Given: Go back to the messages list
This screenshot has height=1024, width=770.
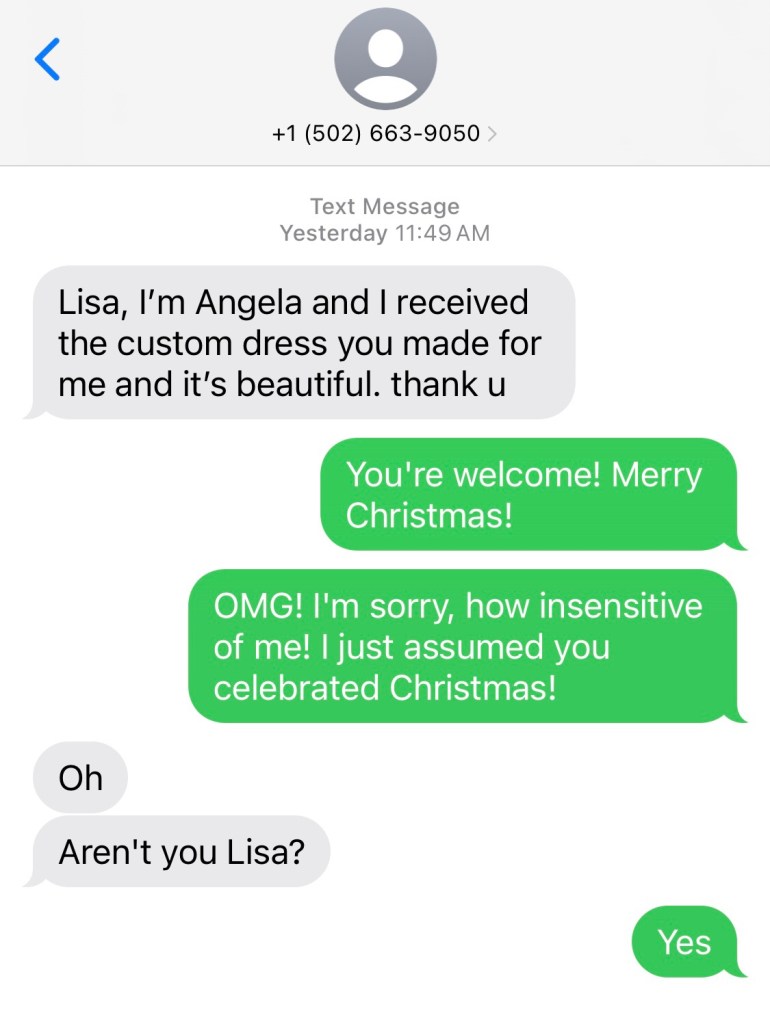Looking at the screenshot, I should [47, 60].
